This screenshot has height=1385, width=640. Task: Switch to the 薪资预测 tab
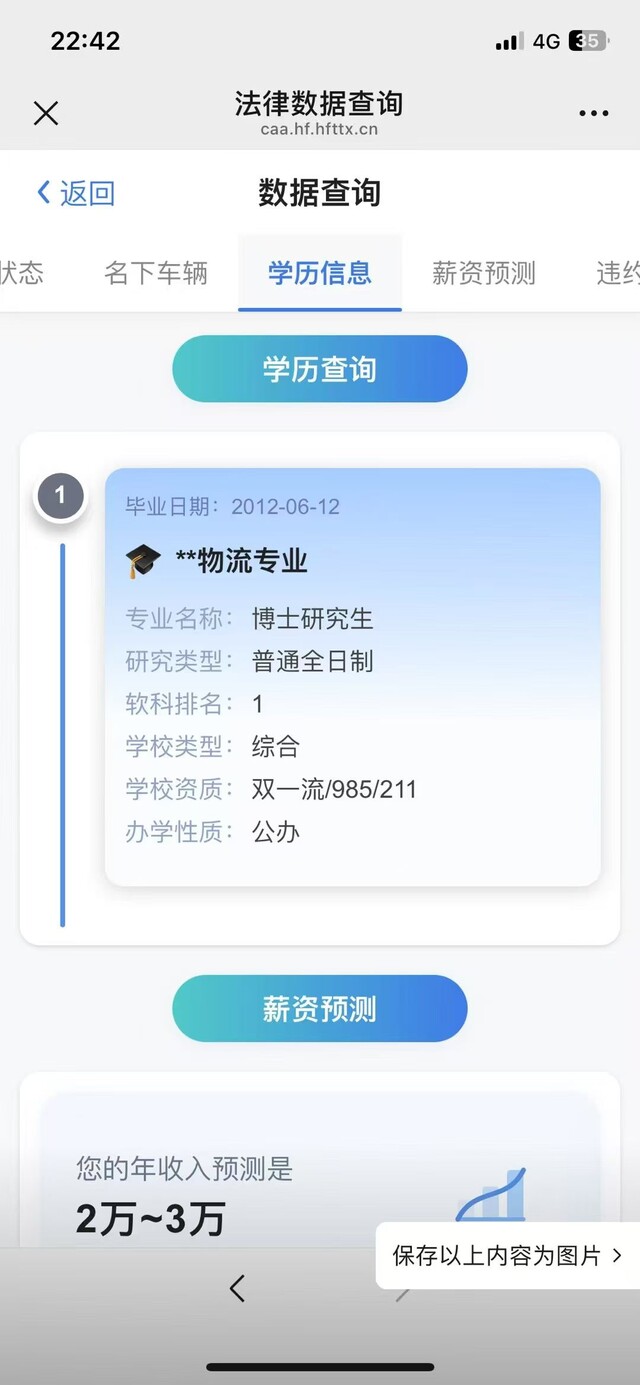(483, 273)
